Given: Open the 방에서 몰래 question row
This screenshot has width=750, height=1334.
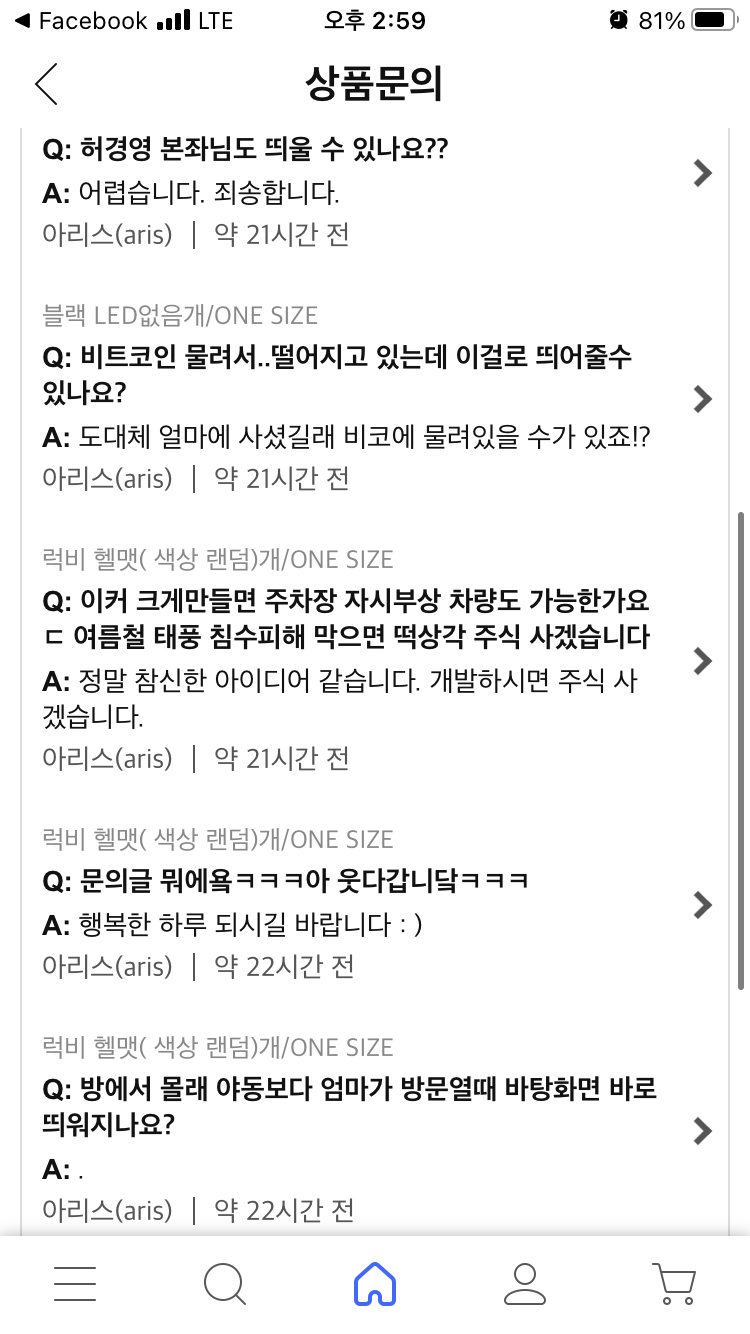Looking at the screenshot, I should 375,1130.
